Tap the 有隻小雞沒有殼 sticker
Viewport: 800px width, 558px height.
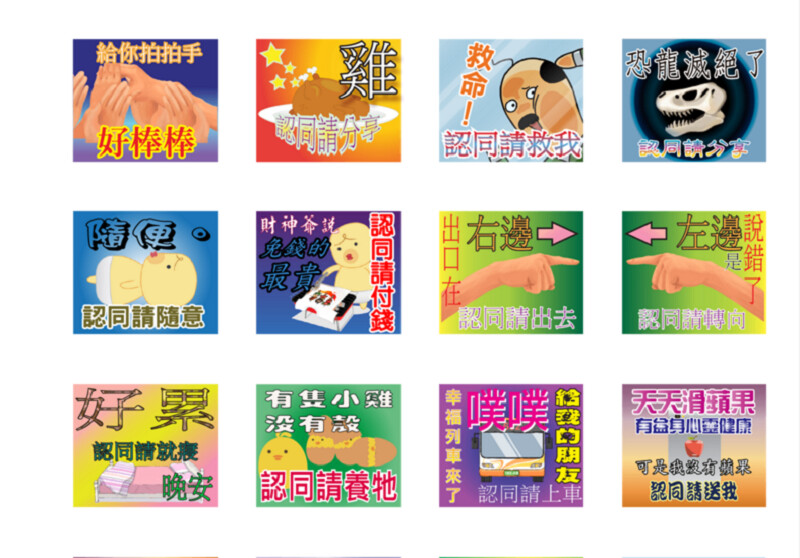328,445
